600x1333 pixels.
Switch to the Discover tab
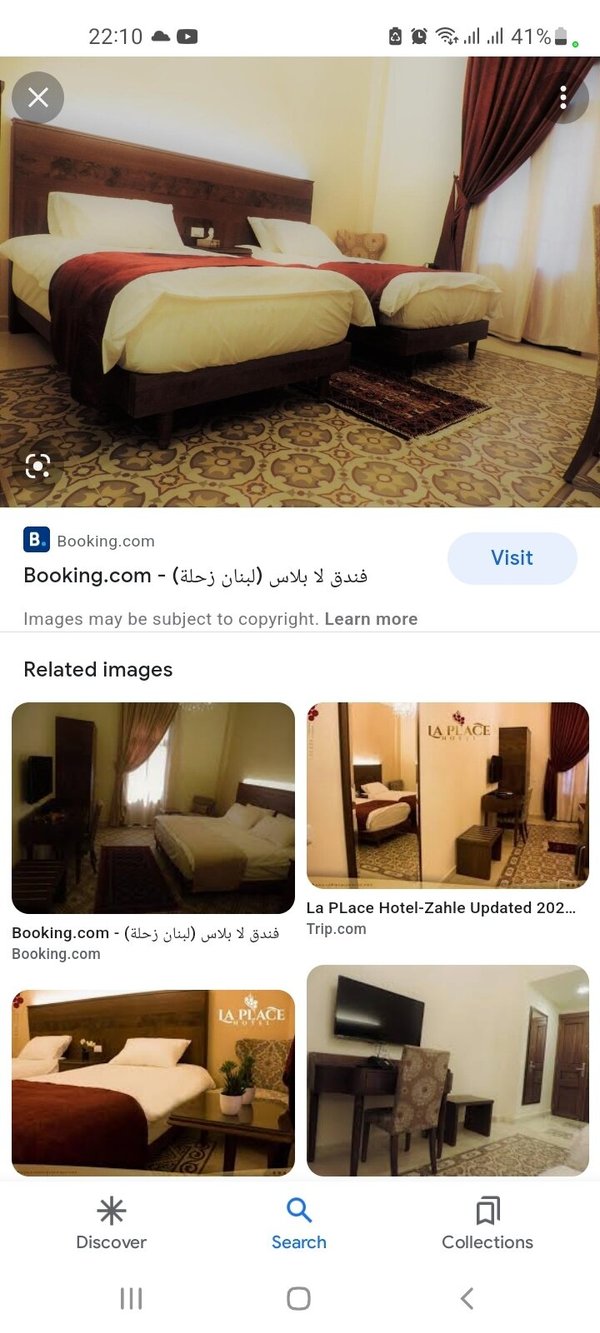111,1225
